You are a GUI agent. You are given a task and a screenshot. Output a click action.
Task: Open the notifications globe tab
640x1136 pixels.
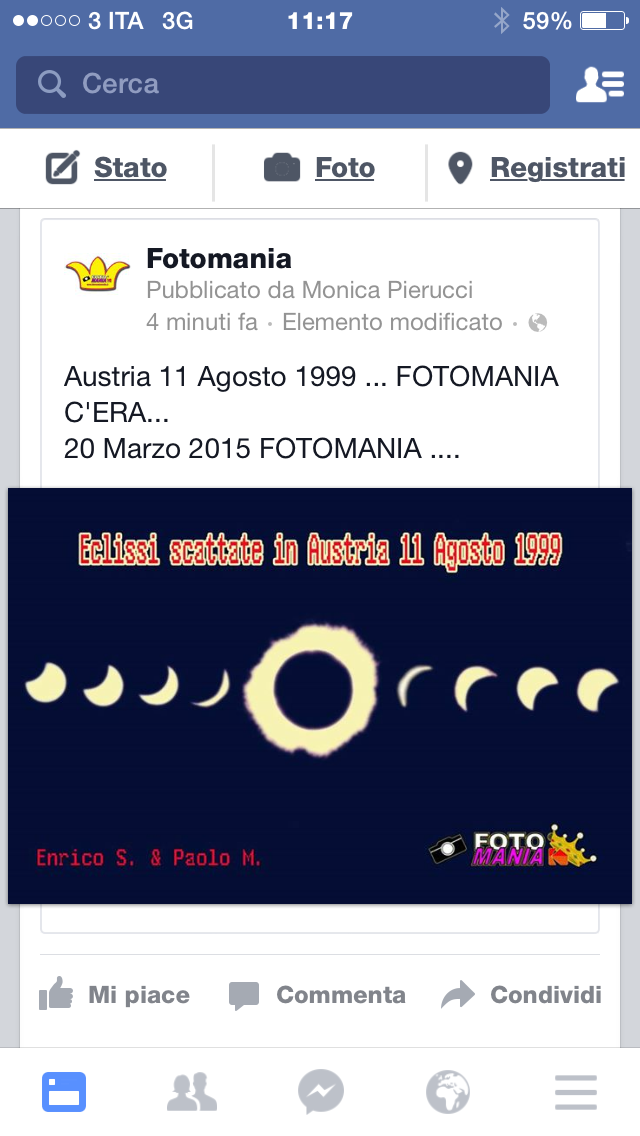[x=448, y=1092]
